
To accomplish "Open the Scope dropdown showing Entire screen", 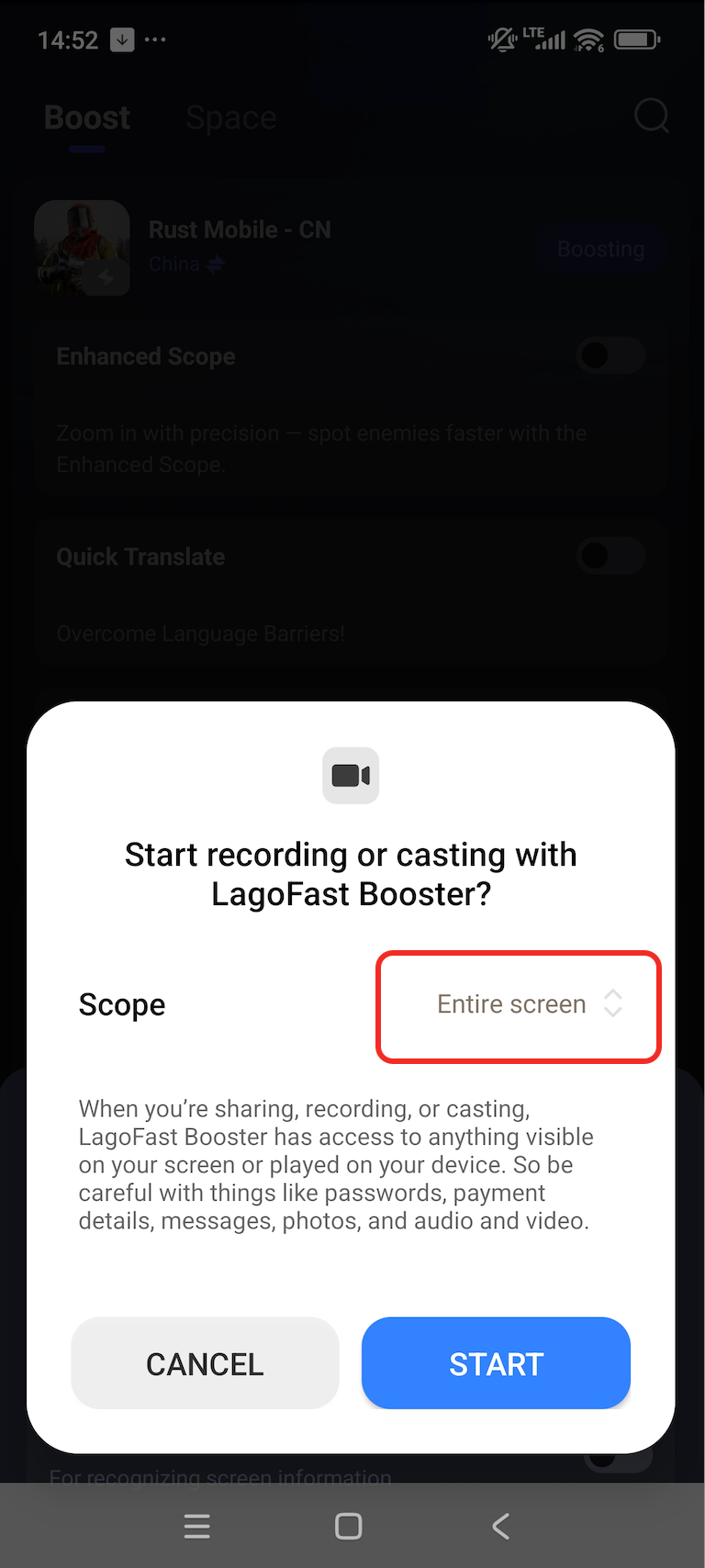I will point(519,1005).
